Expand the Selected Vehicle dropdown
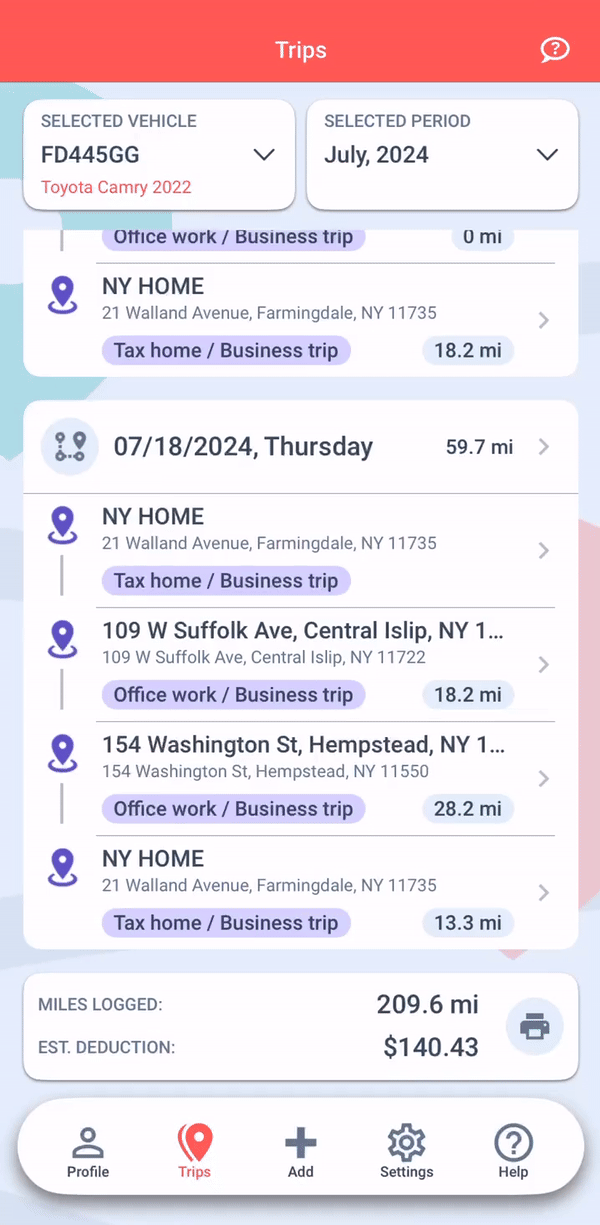This screenshot has width=600, height=1225. 159,155
